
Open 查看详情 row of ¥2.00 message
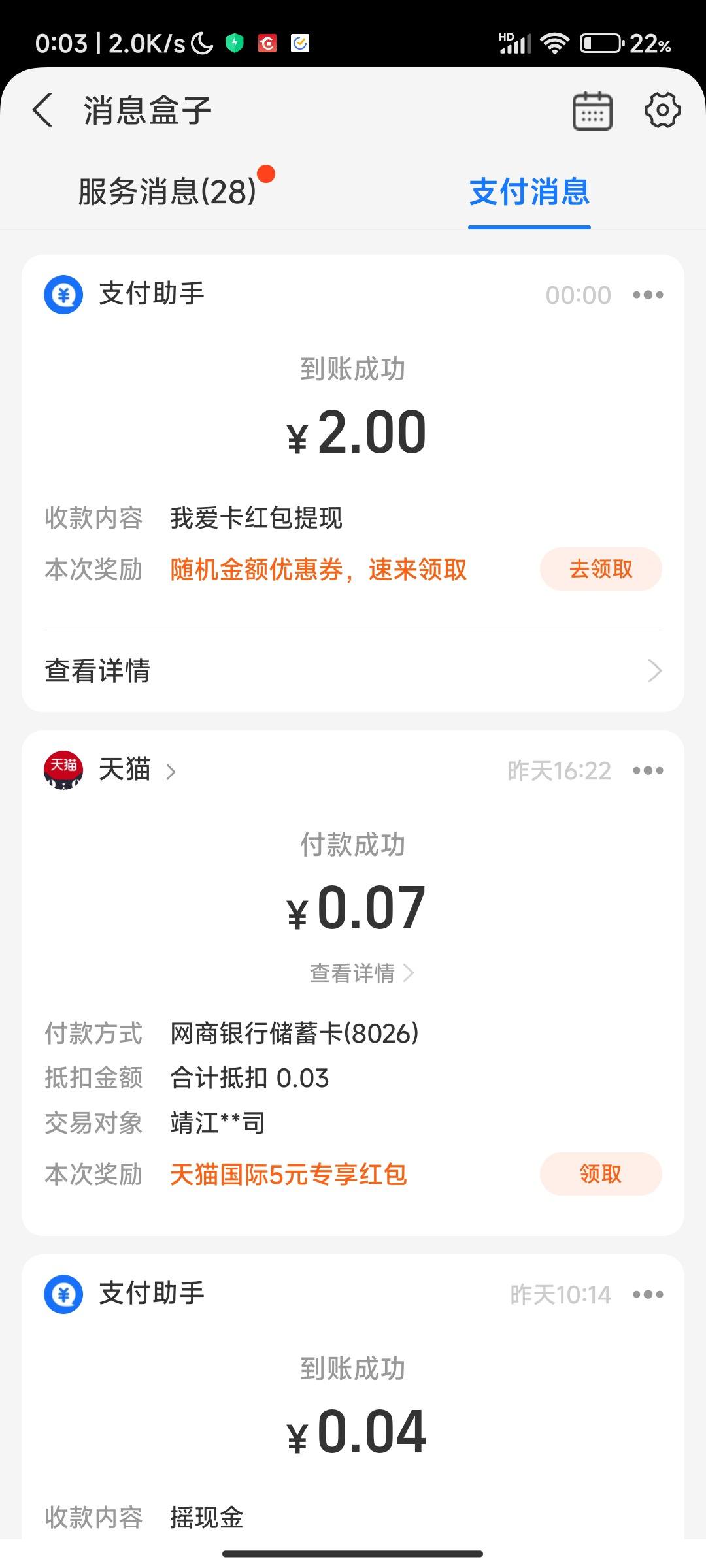click(x=353, y=671)
